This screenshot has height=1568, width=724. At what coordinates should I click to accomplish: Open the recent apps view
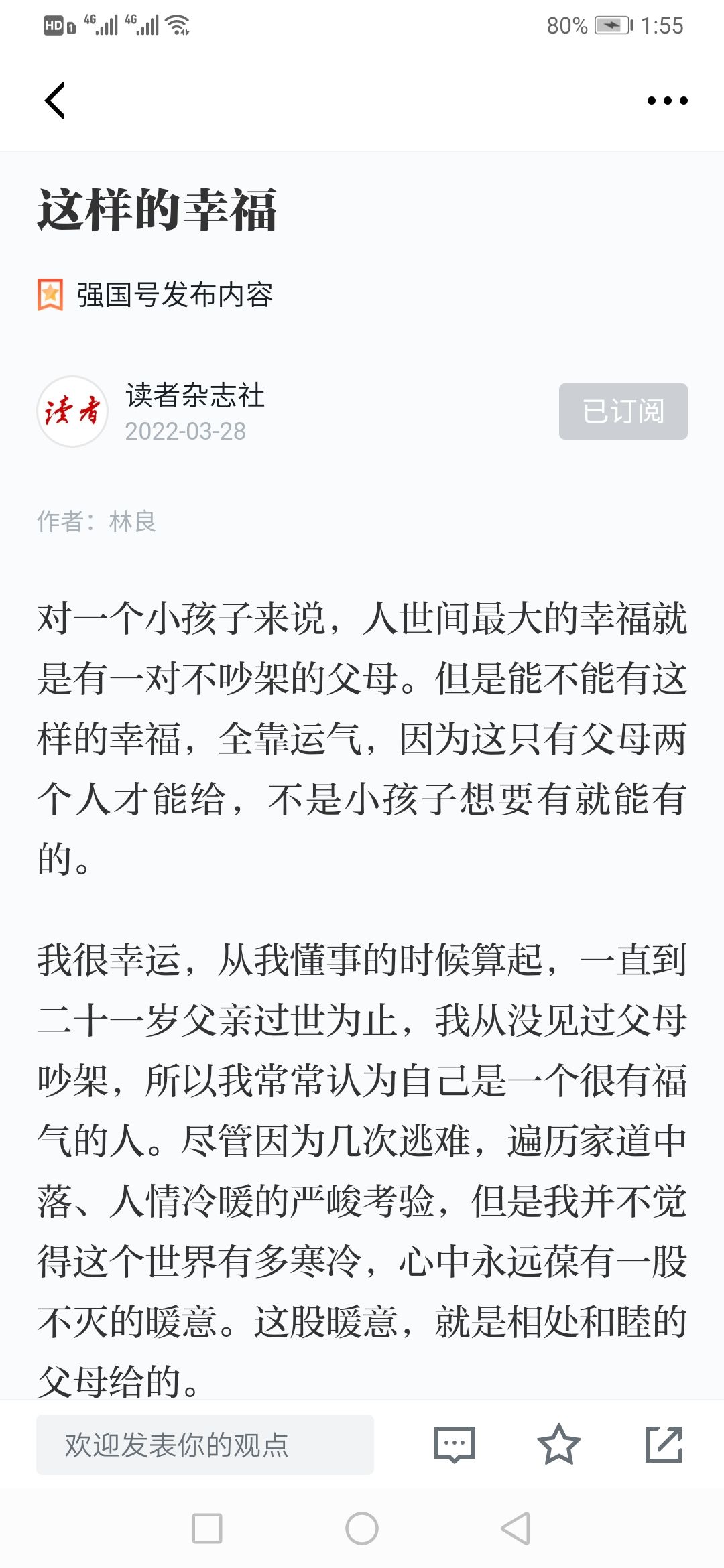click(x=207, y=1528)
